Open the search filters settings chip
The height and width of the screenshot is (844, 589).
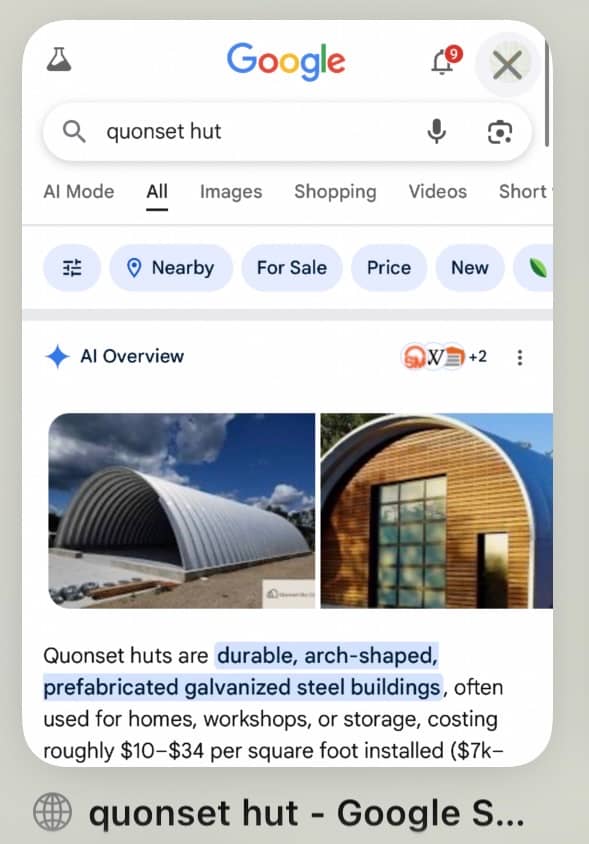[x=72, y=268]
